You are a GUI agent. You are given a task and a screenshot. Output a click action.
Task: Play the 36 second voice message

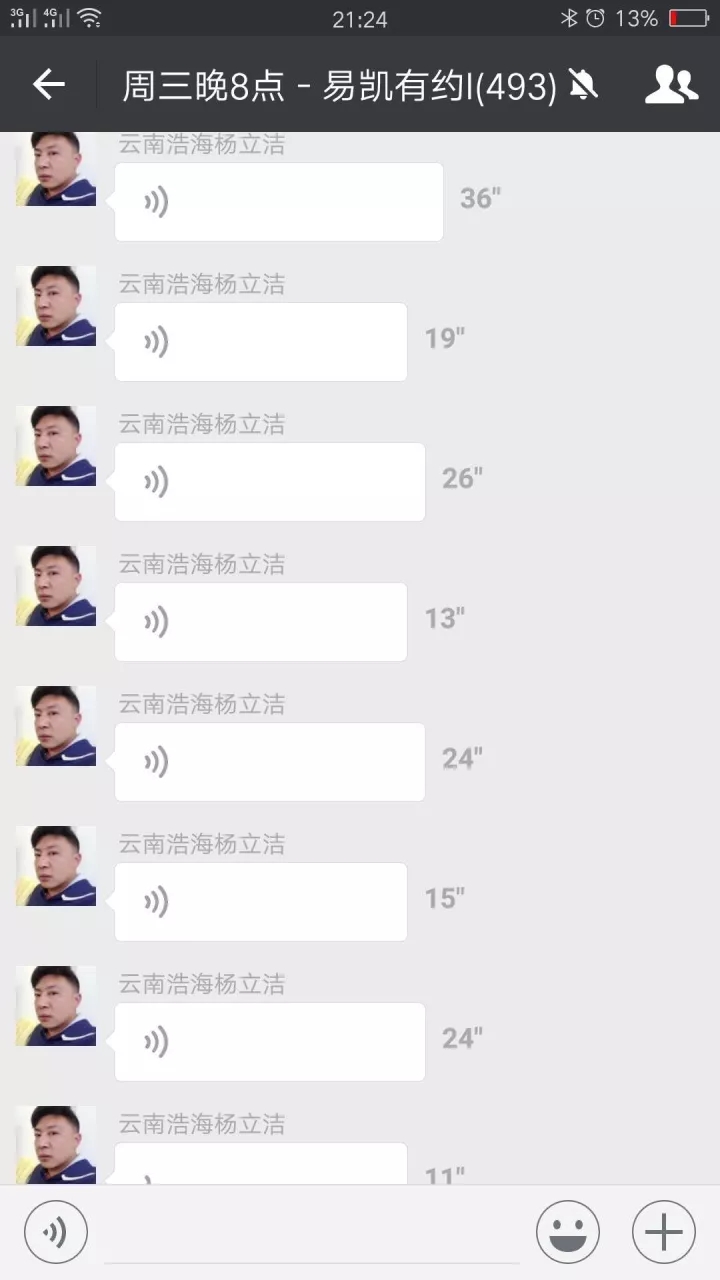coord(278,201)
